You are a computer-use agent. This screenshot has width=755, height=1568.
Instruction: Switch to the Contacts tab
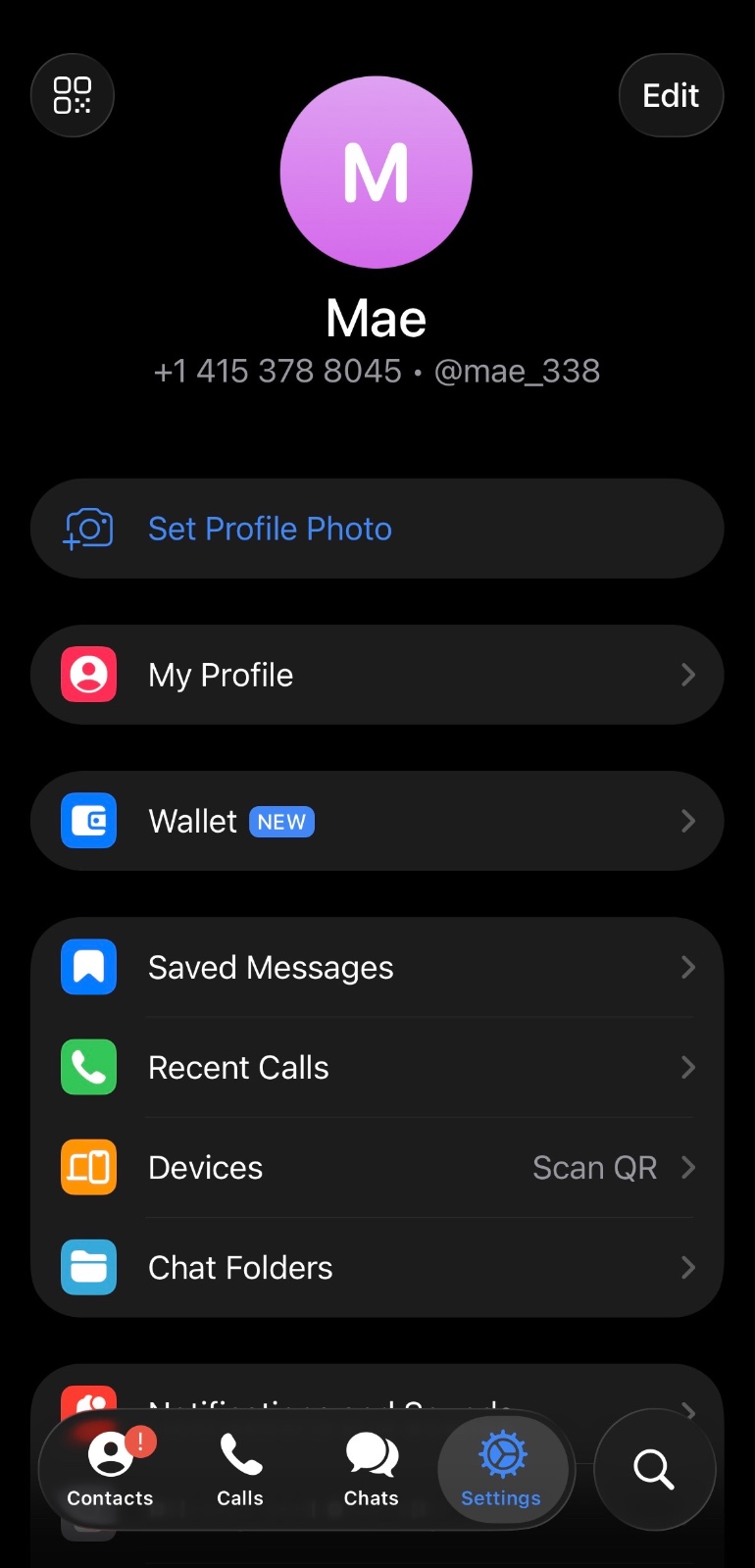click(x=110, y=1469)
